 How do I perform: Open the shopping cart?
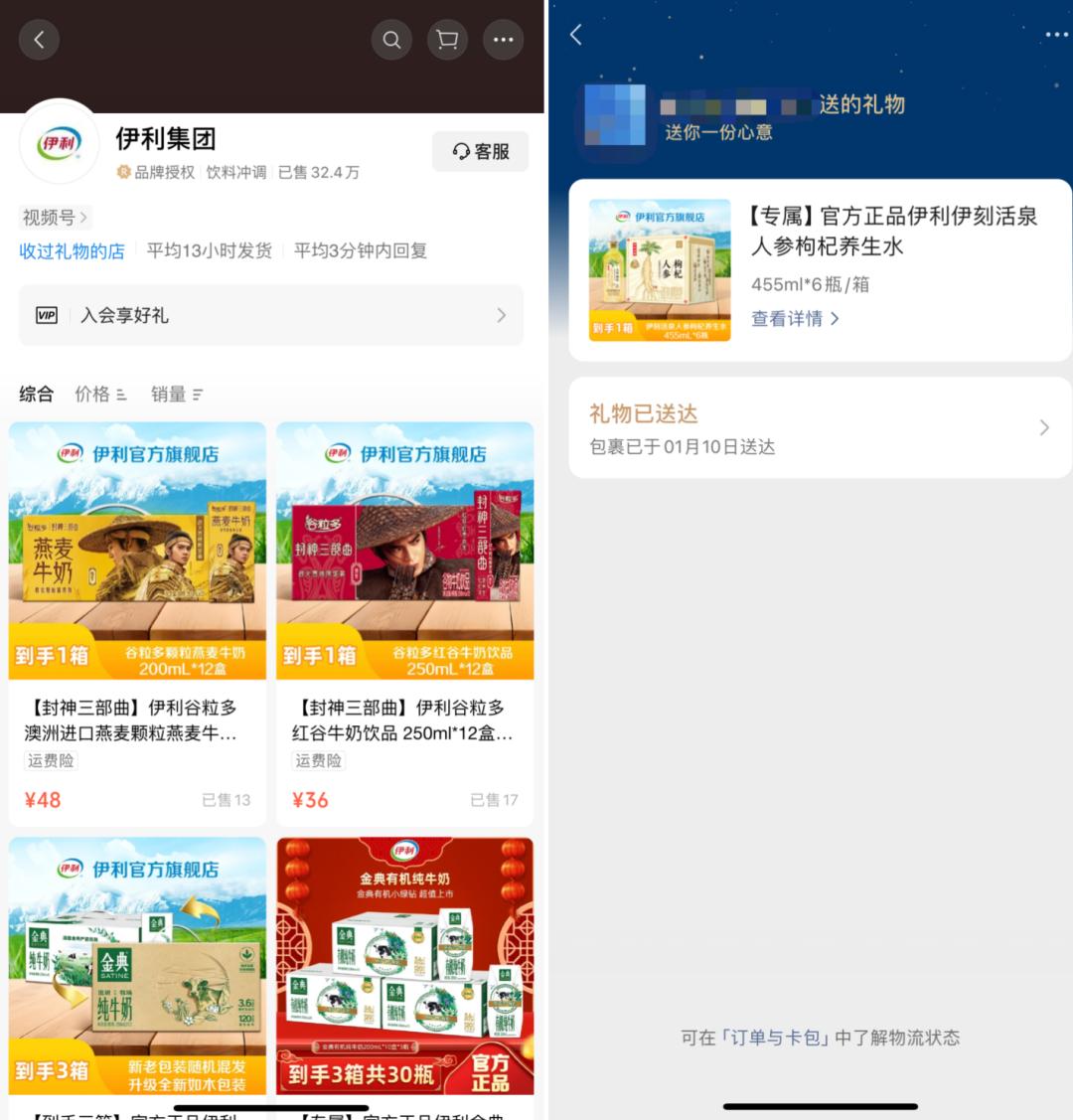(447, 40)
